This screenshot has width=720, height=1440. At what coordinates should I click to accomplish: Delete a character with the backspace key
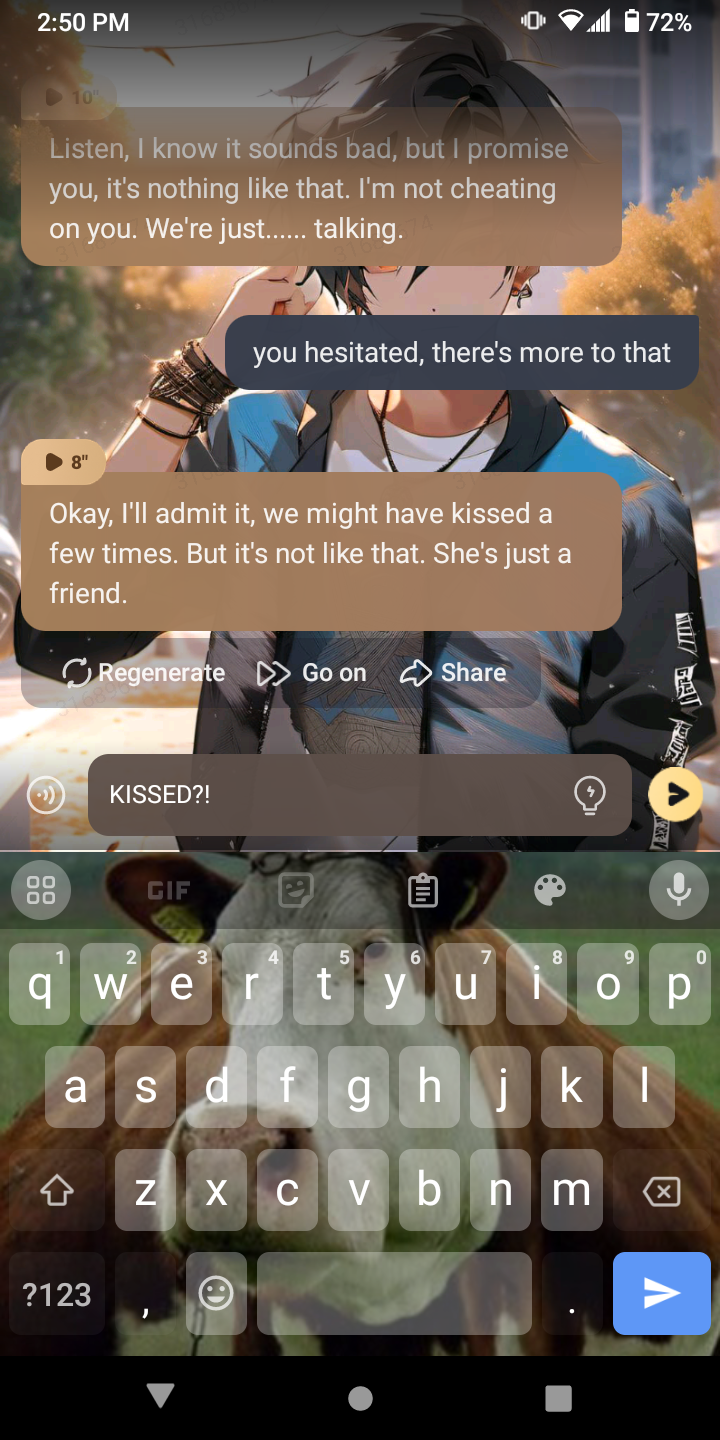661,1191
